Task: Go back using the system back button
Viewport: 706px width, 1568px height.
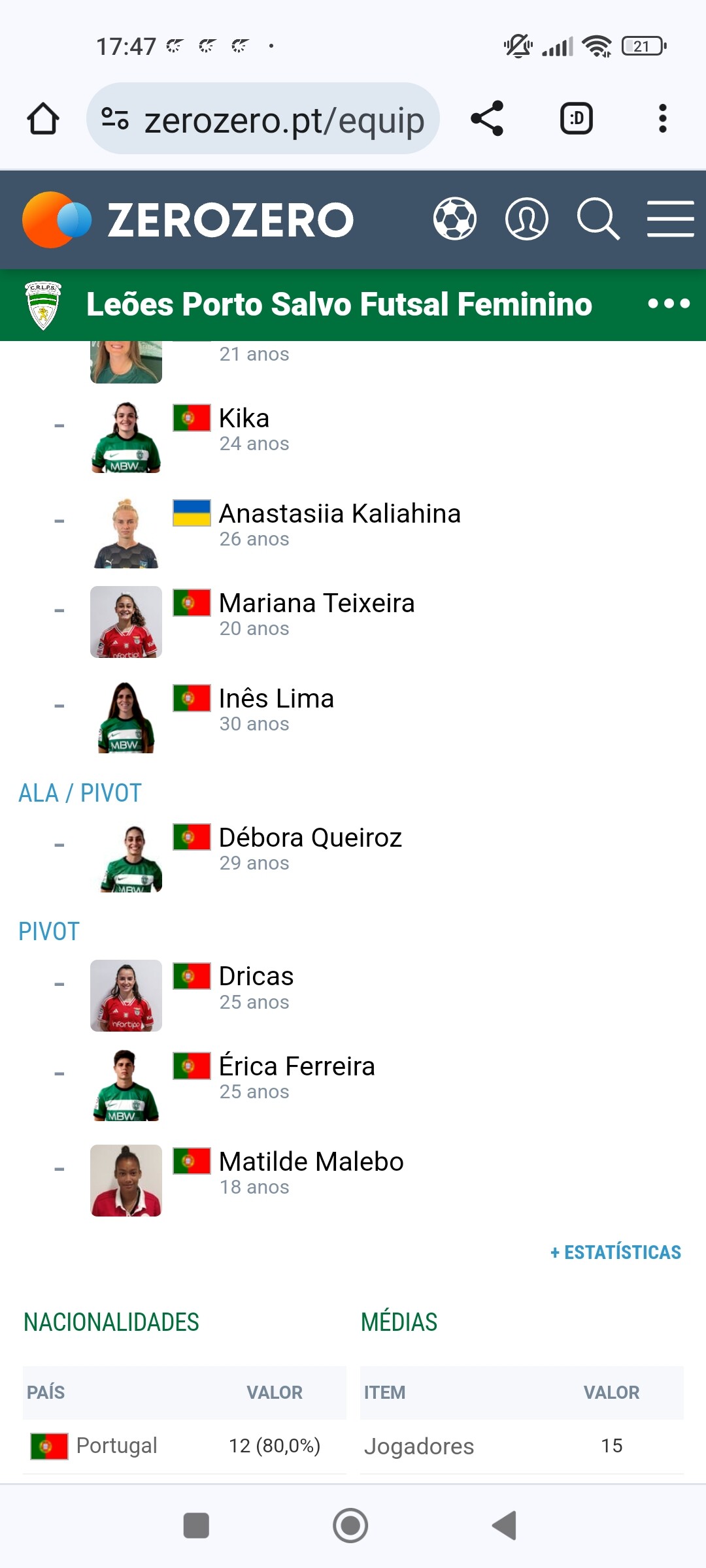Action: tap(505, 1526)
